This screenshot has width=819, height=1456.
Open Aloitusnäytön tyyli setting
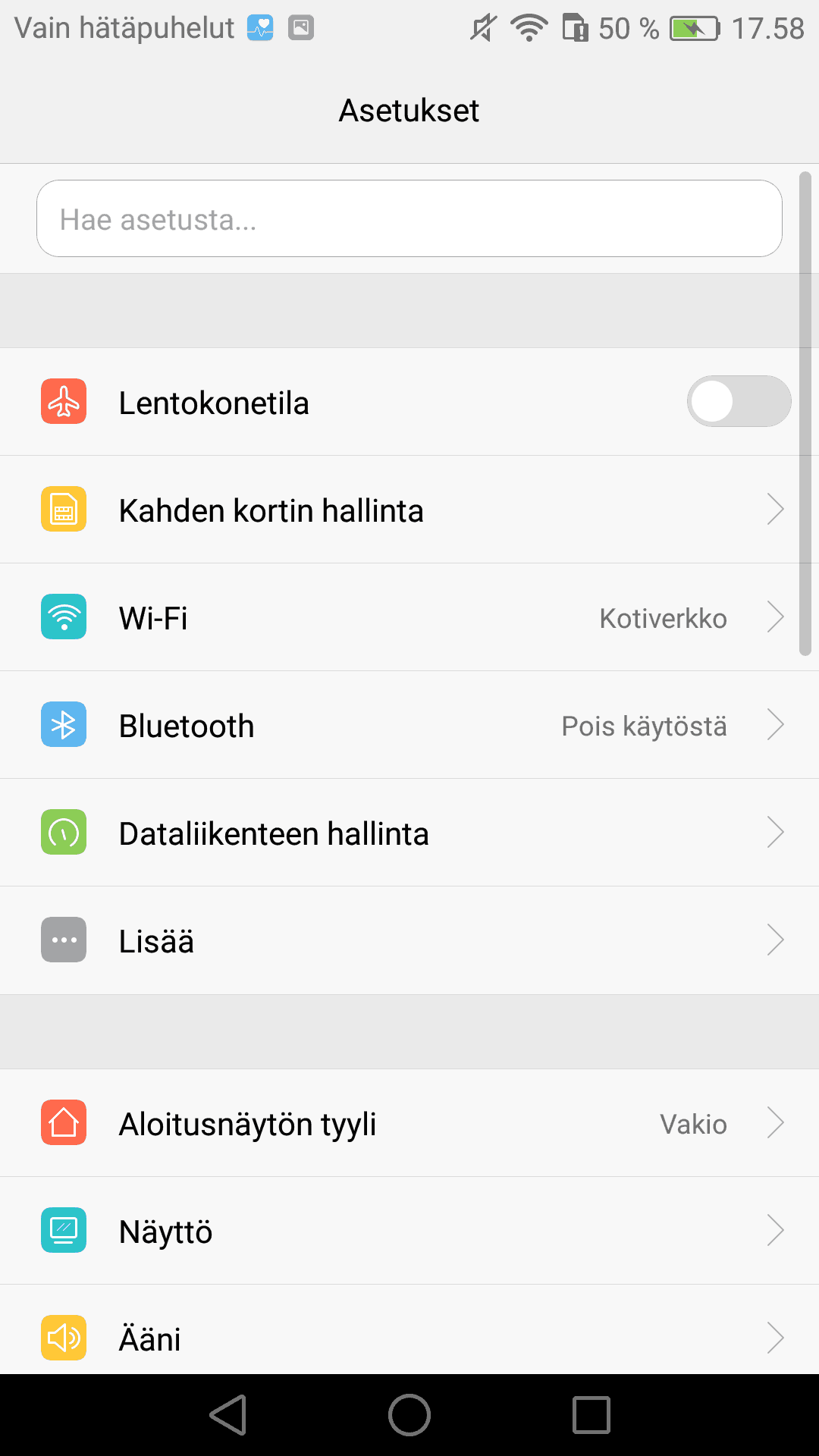pyautogui.click(x=409, y=1123)
